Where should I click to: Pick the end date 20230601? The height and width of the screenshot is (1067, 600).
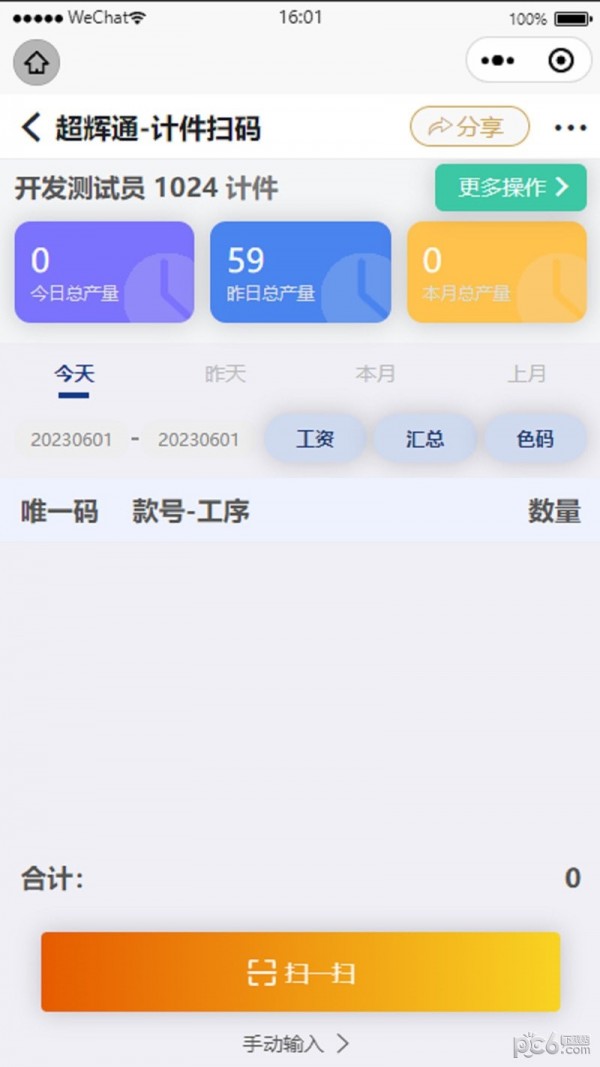coord(198,439)
